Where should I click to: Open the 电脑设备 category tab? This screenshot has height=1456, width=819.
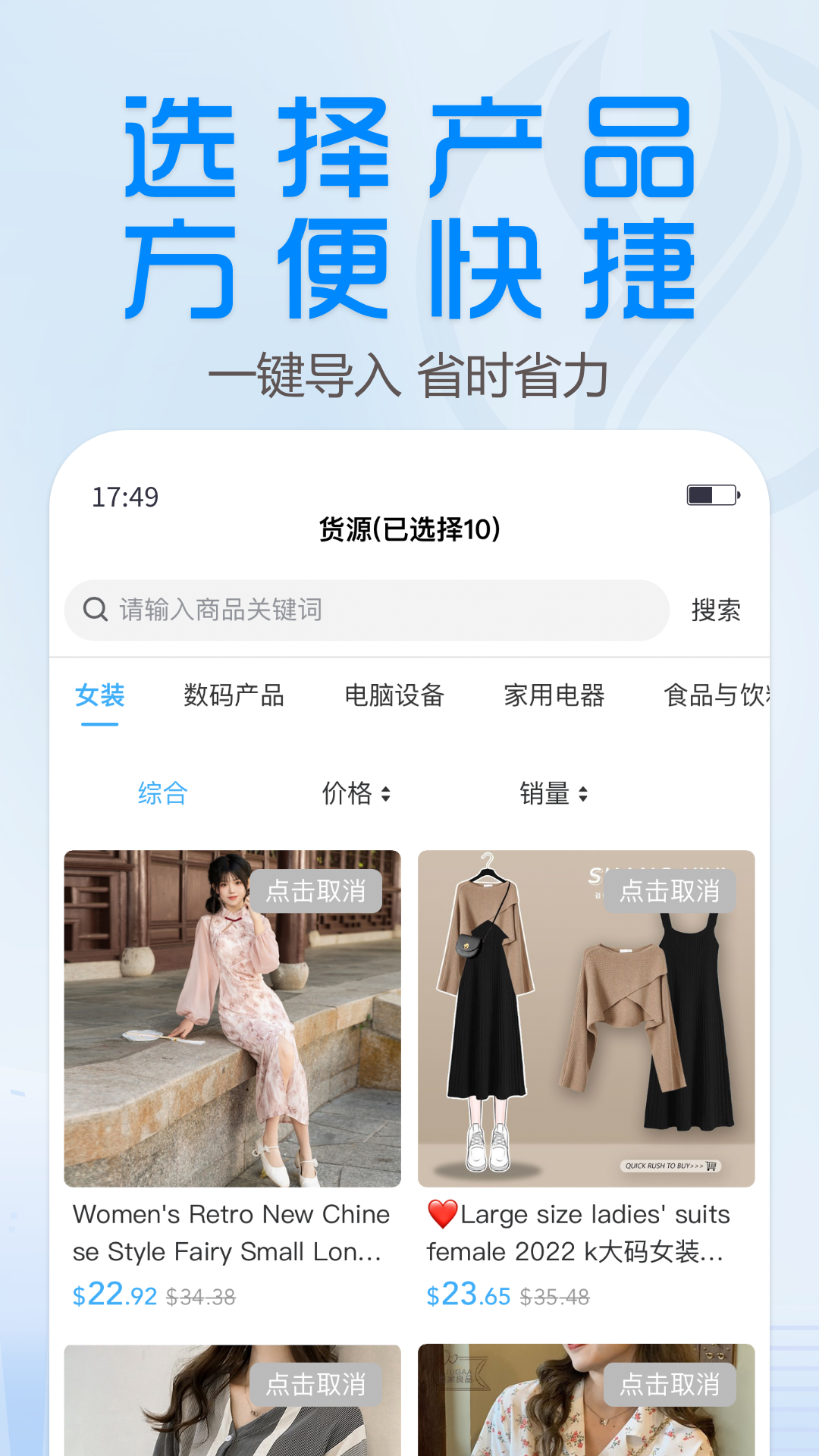[395, 696]
